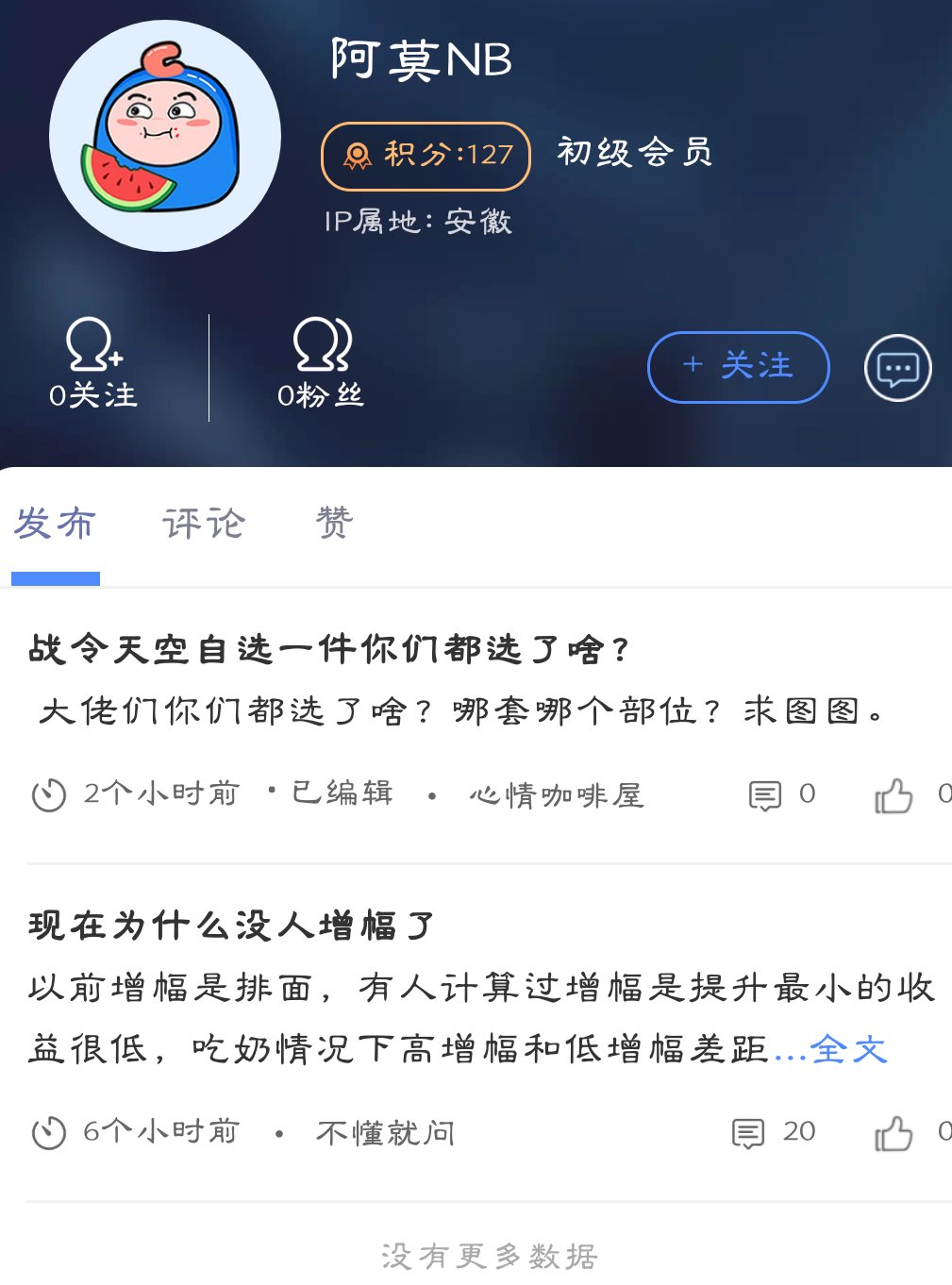Open private message chat icon
The height and width of the screenshot is (1285, 952).
897,368
